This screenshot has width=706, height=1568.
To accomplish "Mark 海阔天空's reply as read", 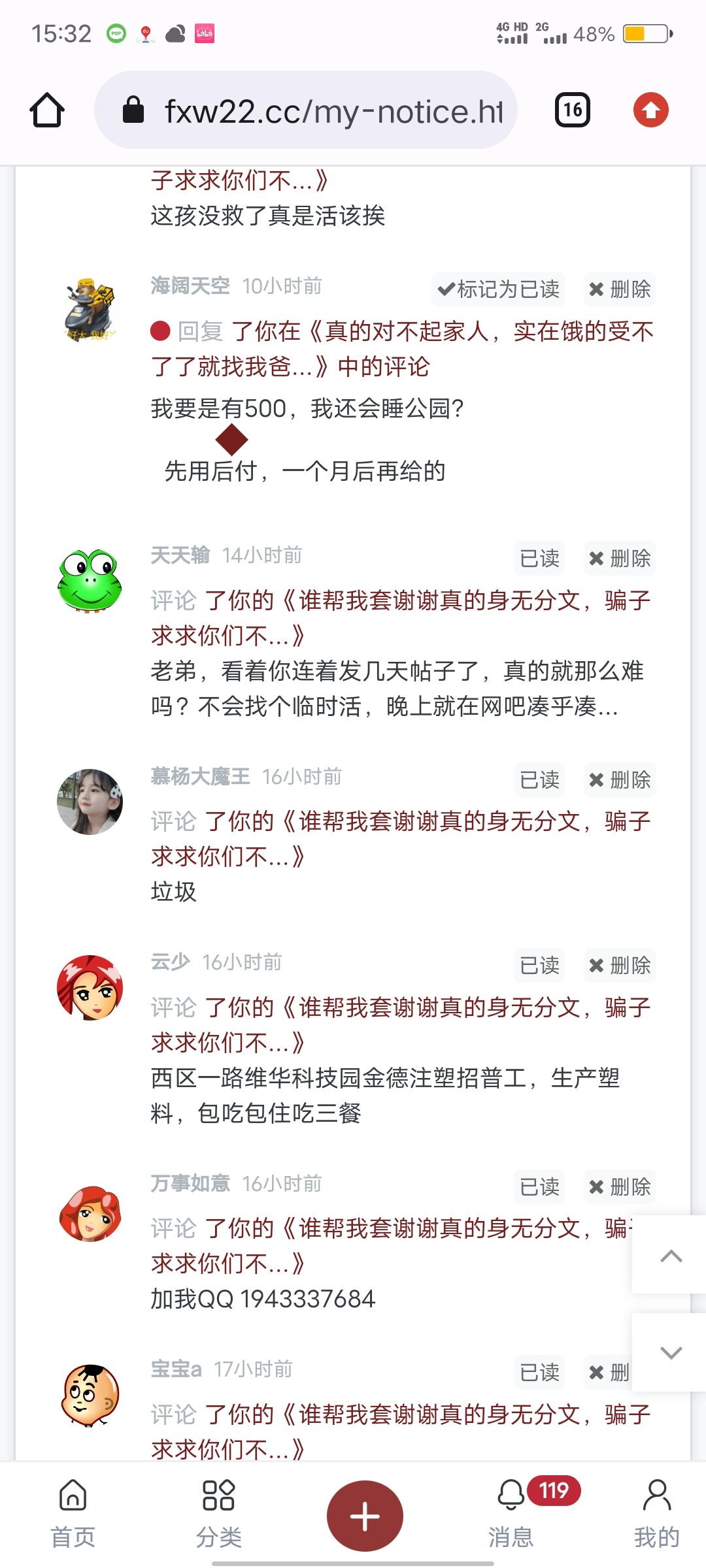I will click(x=498, y=289).
